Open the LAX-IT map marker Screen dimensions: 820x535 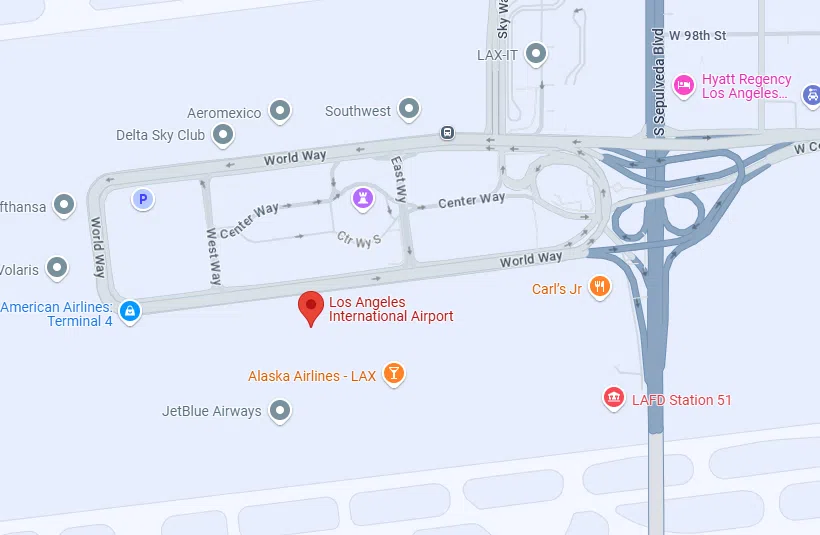(x=537, y=54)
